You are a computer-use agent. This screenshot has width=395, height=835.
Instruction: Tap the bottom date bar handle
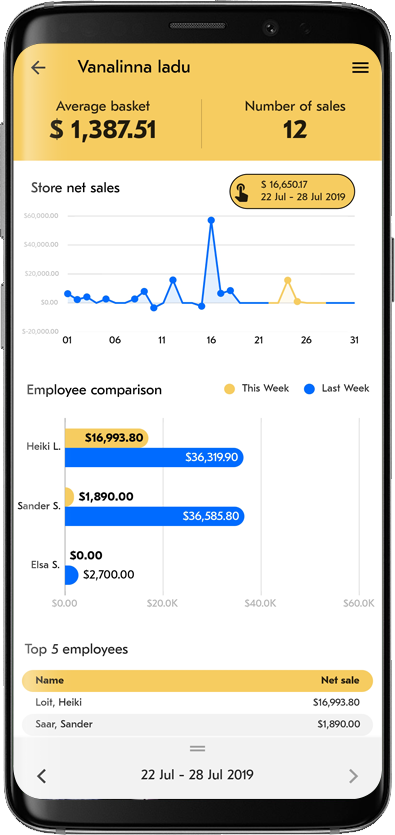(198, 749)
